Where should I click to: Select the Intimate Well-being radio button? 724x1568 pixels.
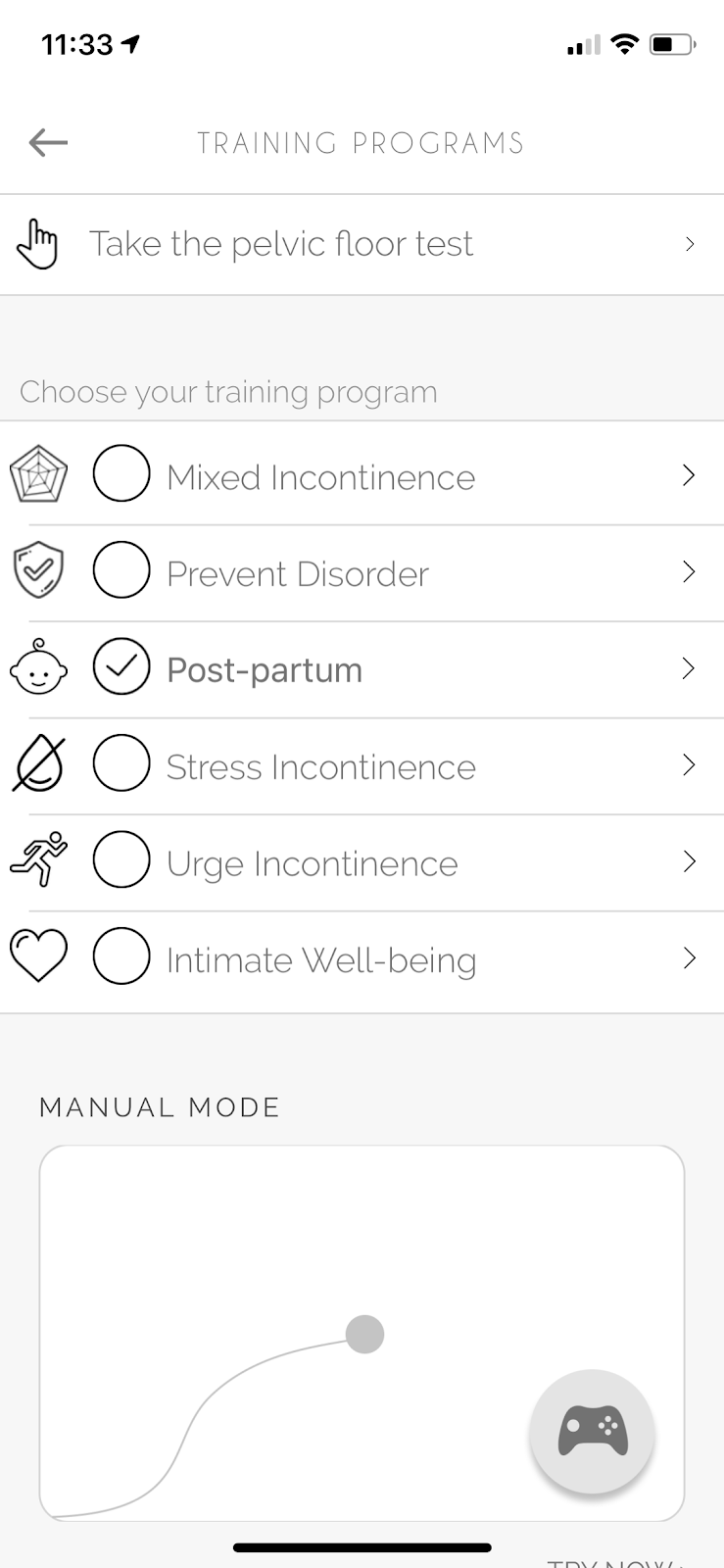(121, 957)
